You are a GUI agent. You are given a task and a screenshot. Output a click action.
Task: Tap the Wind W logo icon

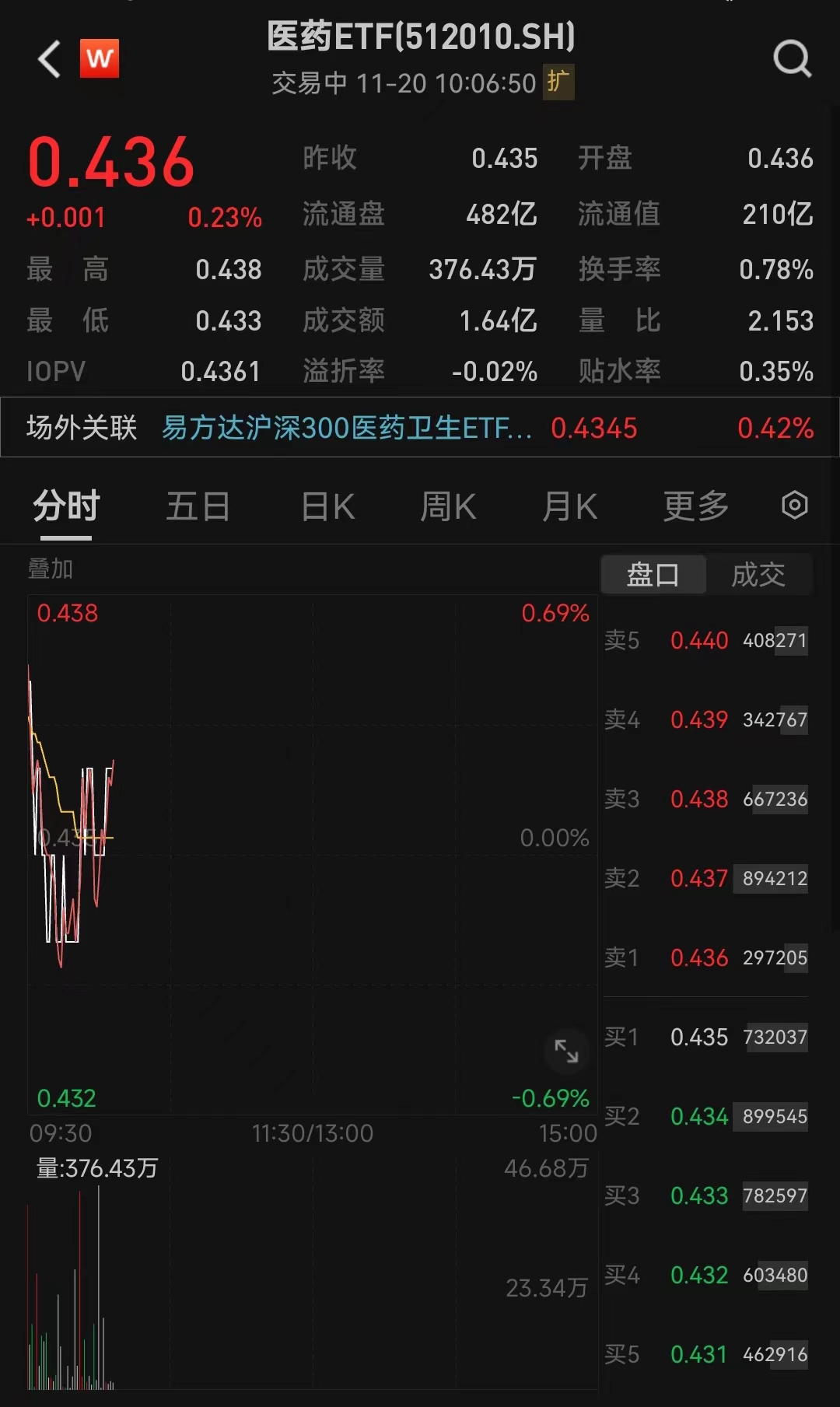[x=99, y=59]
